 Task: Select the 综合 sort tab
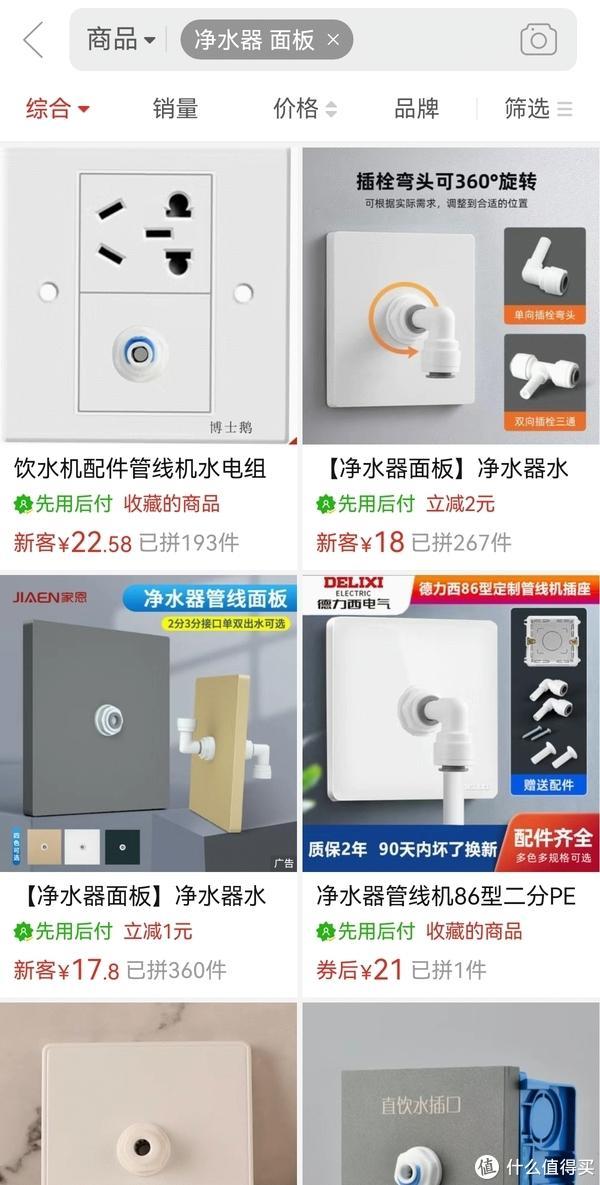tap(57, 108)
